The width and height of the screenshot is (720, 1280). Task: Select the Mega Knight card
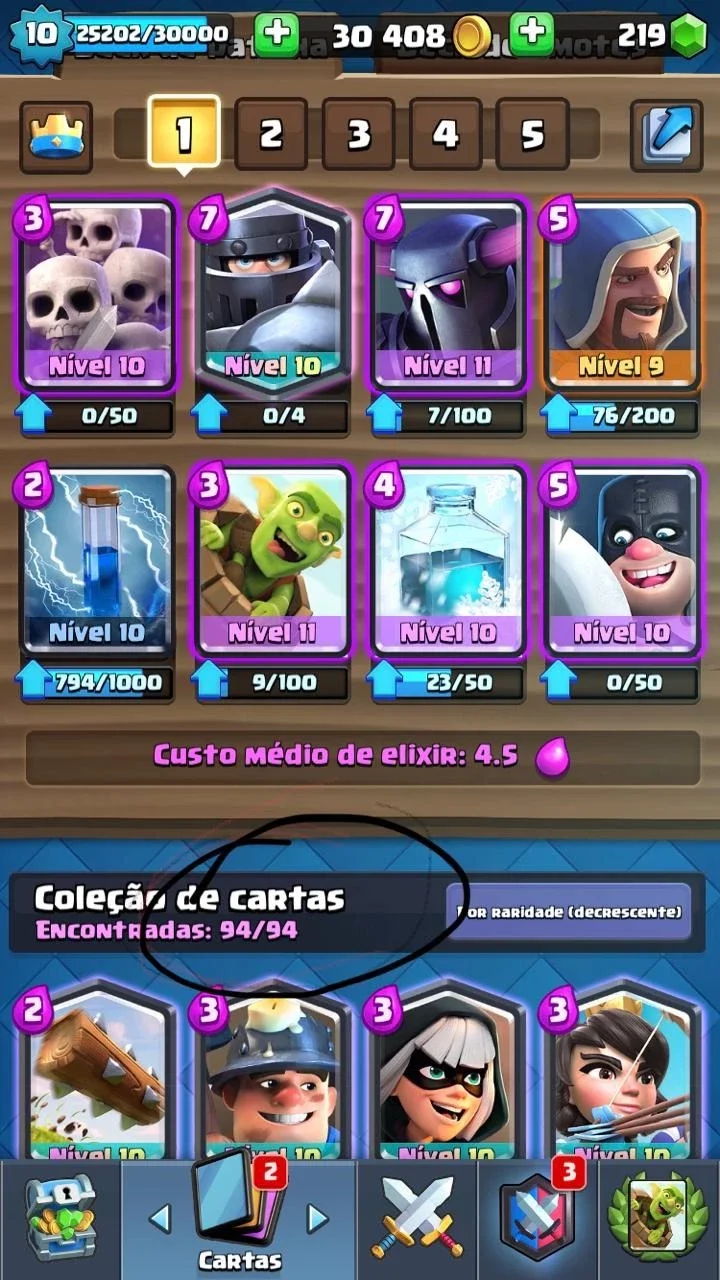click(x=271, y=295)
